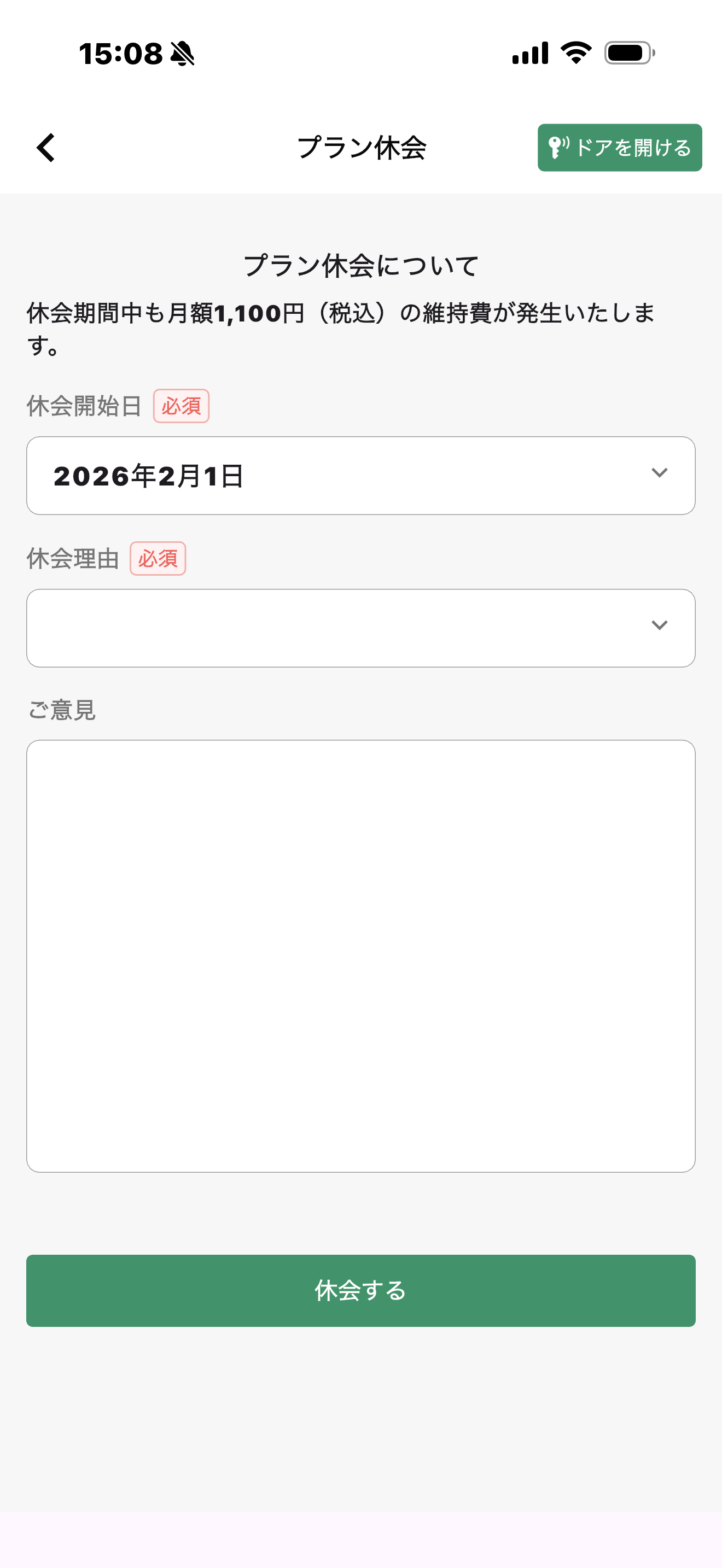Open the 休会開始日 date dropdown
The image size is (722, 1568).
[x=360, y=476]
